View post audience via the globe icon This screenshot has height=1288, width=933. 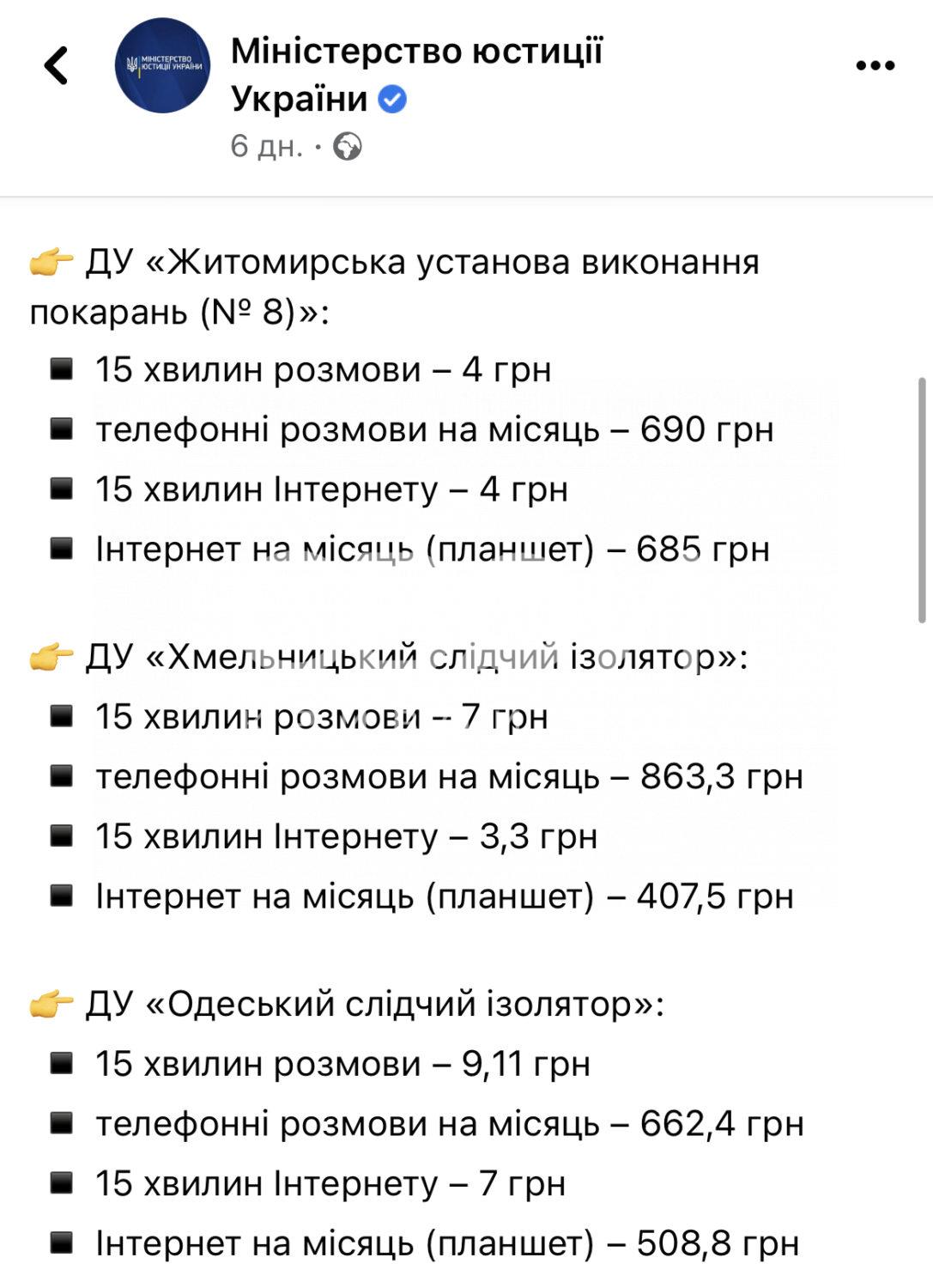point(347,146)
